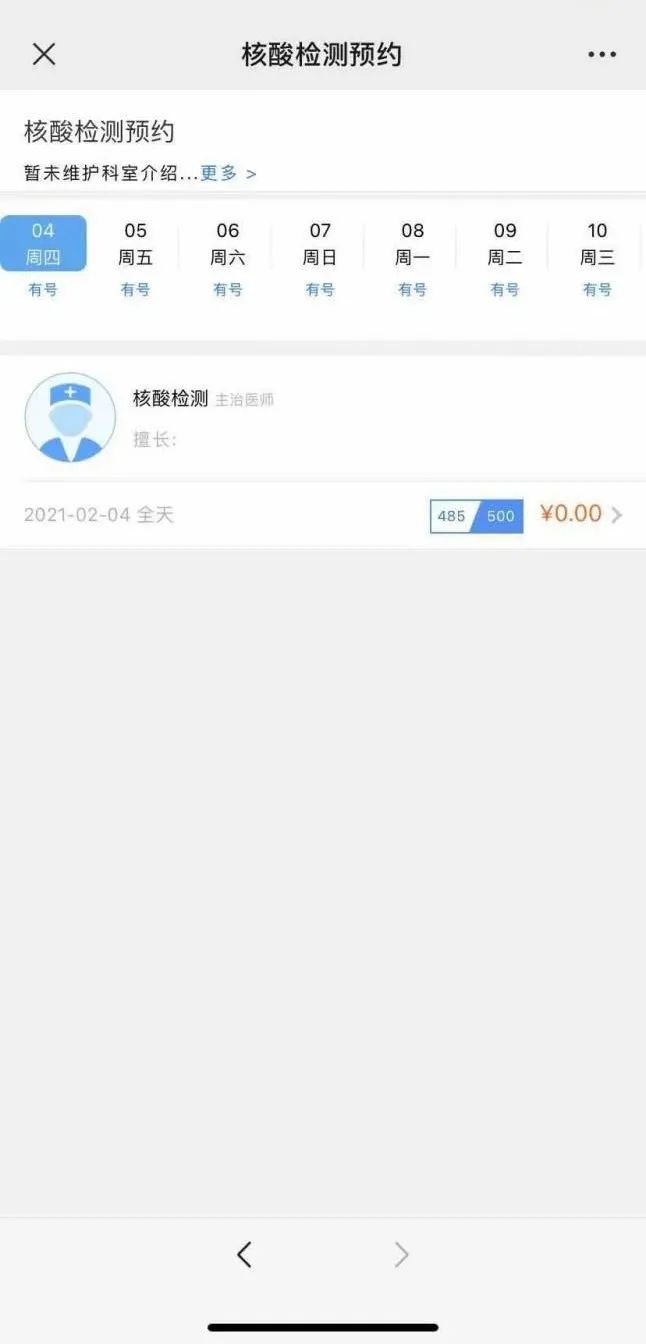Image resolution: width=646 pixels, height=1344 pixels.
Task: Open 更多 department introduction link
Action: (228, 173)
